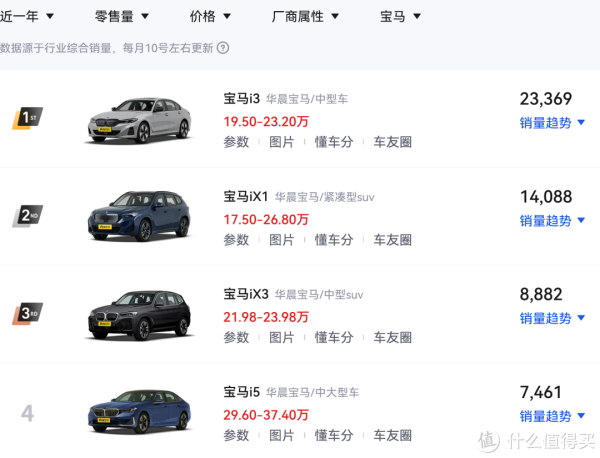600x458 pixels.
Task: View 参数 for 宝马iX3
Action: pos(236,338)
